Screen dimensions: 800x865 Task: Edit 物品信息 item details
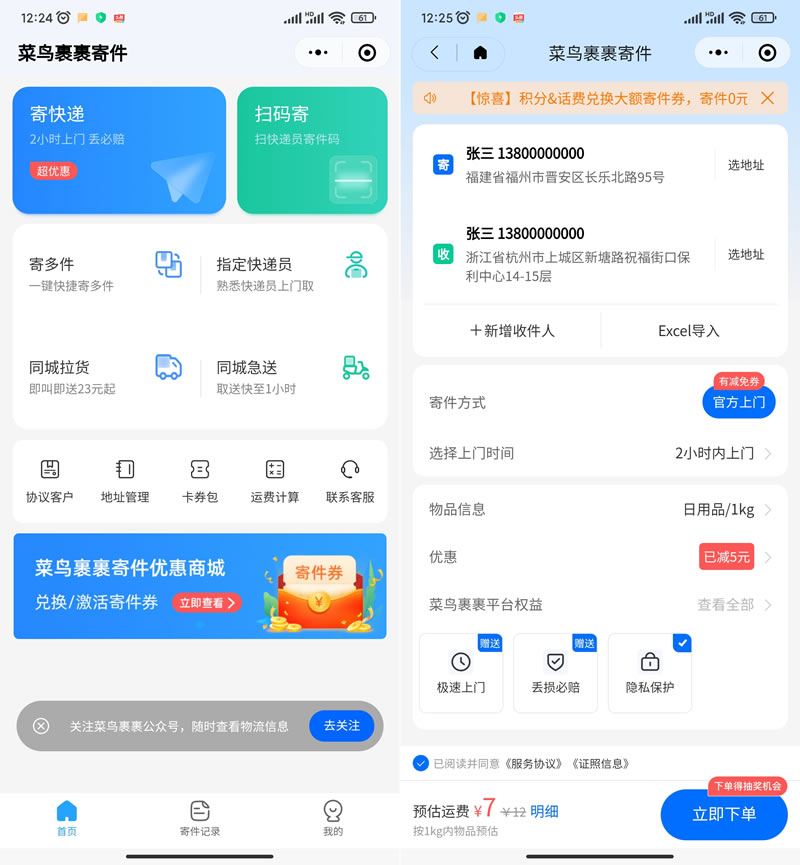click(600, 510)
